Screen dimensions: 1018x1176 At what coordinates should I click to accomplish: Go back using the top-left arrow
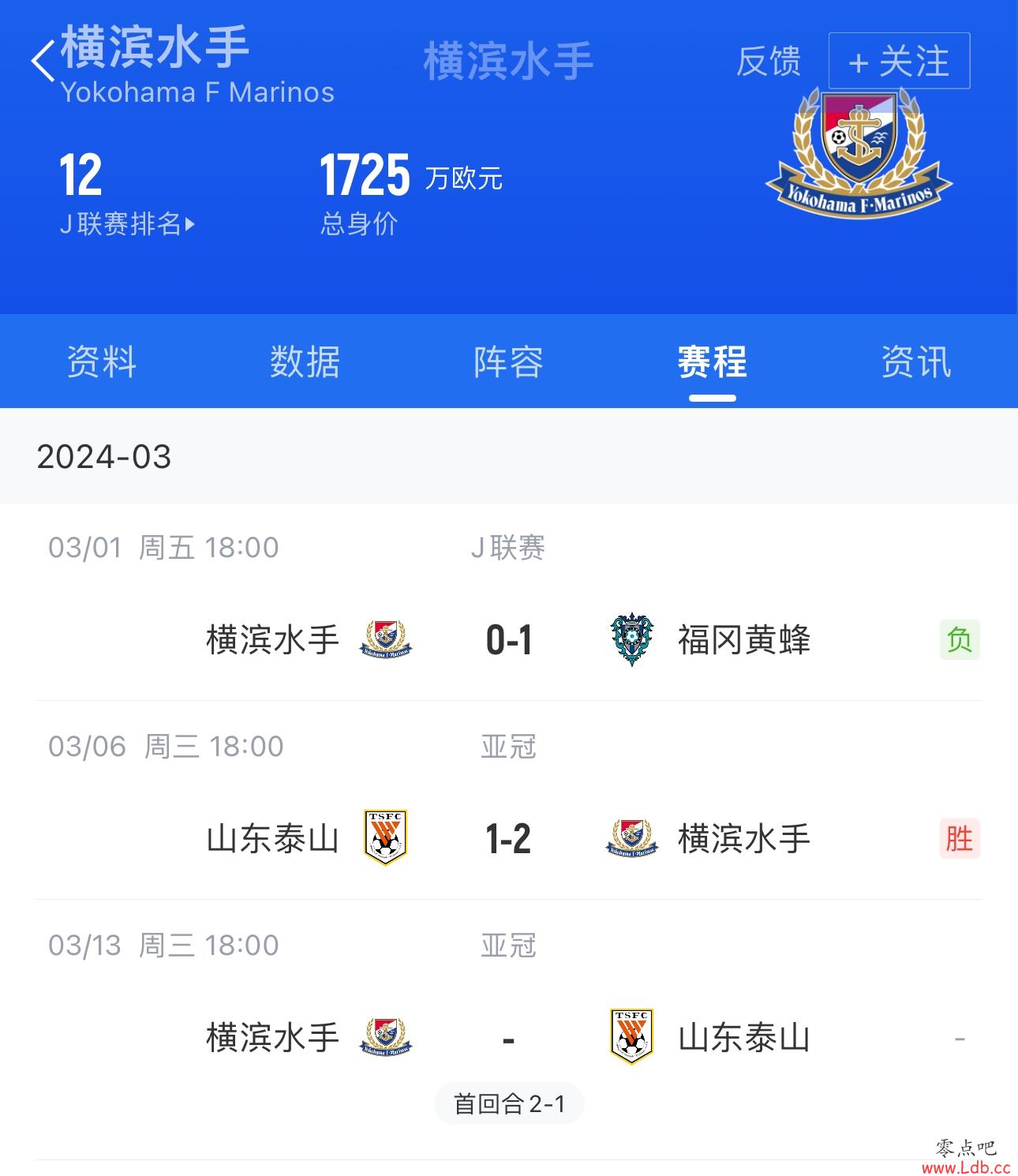(x=43, y=61)
